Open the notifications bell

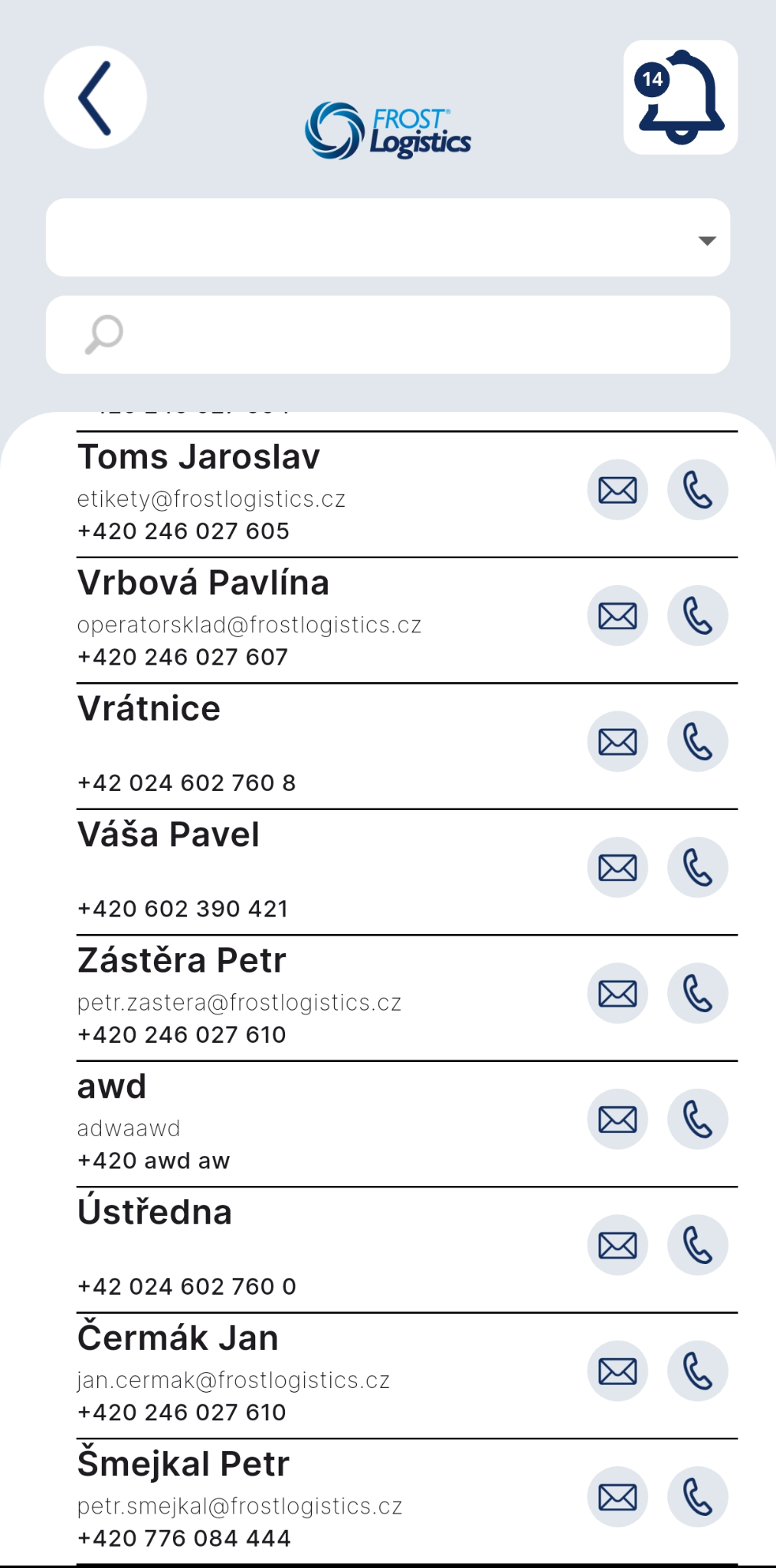[x=680, y=98]
